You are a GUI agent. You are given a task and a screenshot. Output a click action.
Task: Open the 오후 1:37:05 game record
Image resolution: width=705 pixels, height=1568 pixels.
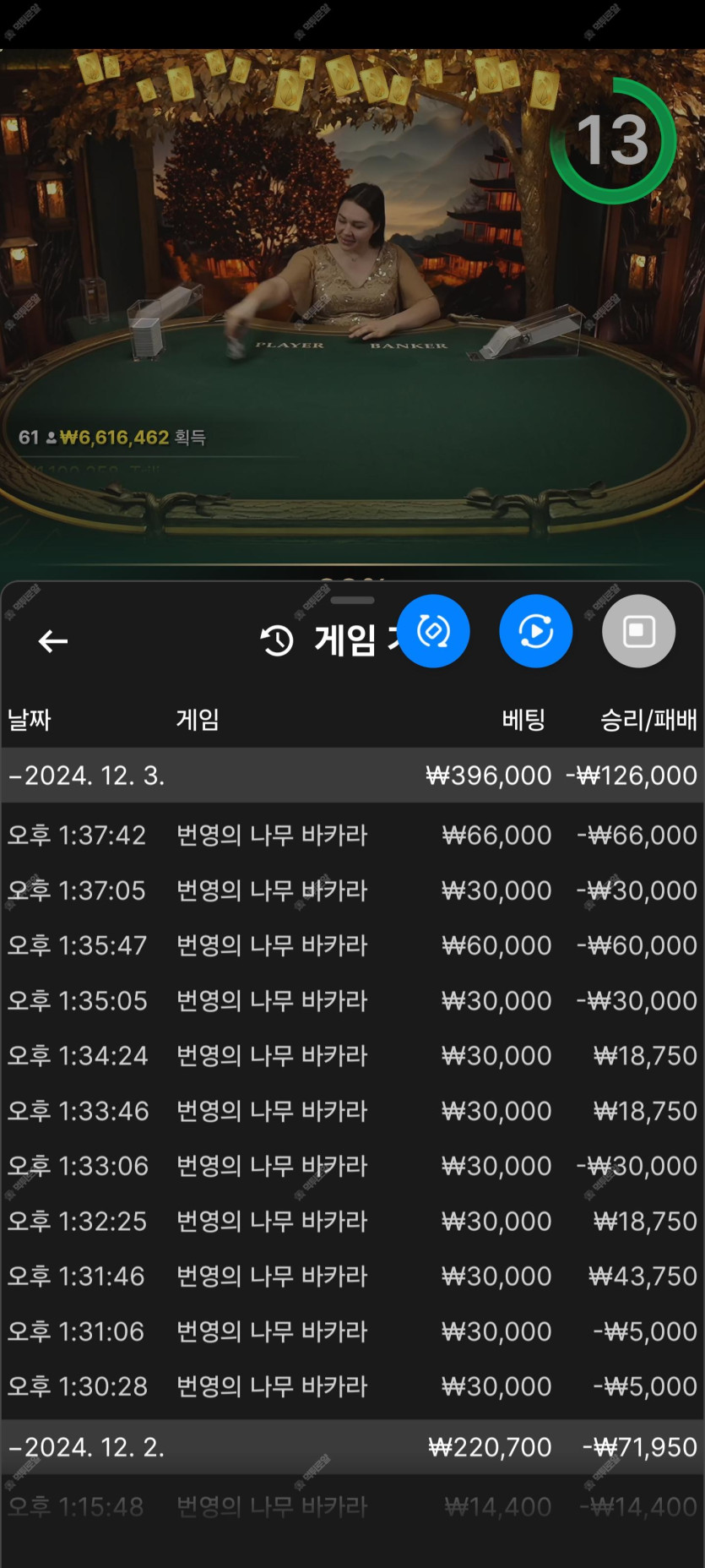[x=352, y=890]
